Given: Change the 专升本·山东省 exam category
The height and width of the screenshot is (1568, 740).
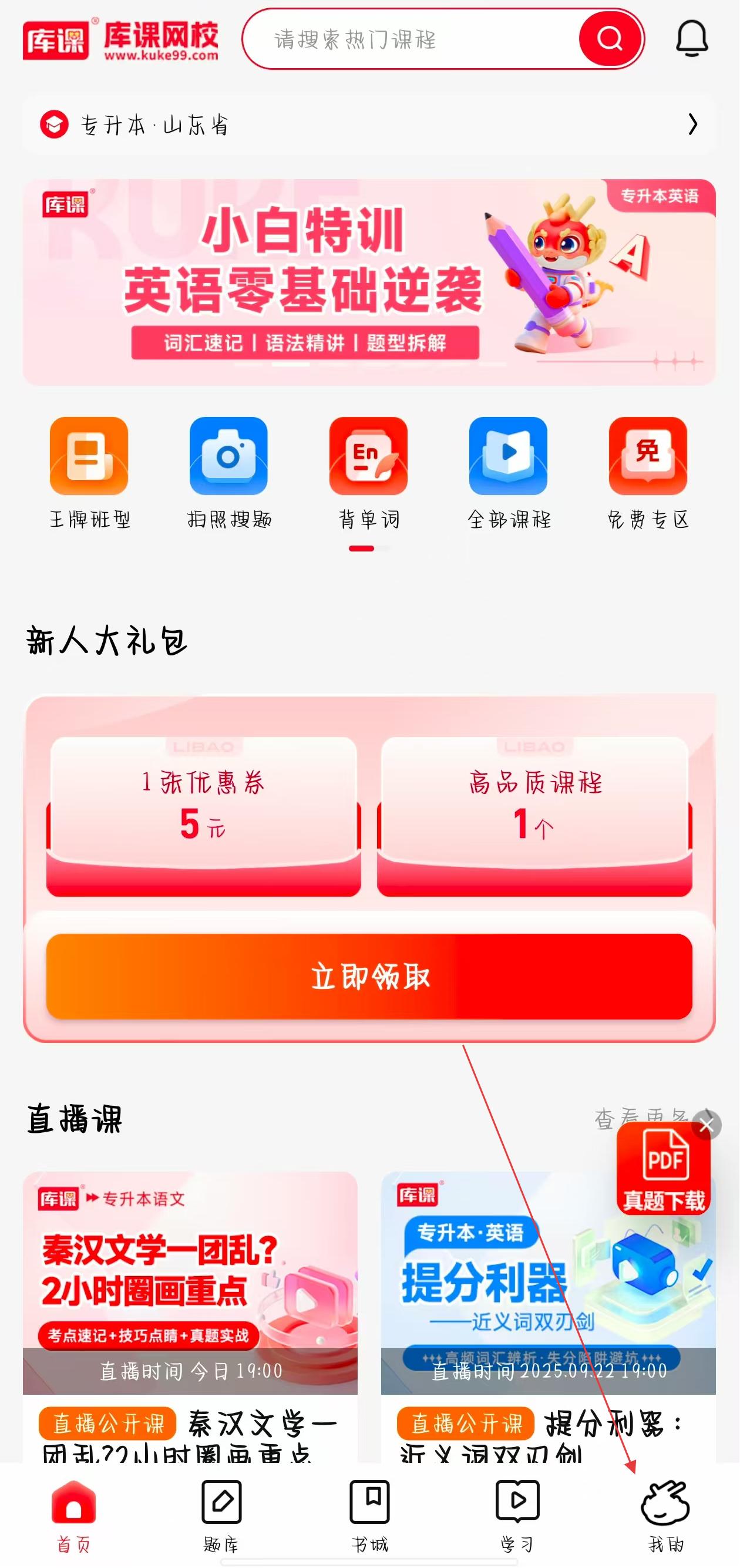Looking at the screenshot, I should (x=369, y=125).
